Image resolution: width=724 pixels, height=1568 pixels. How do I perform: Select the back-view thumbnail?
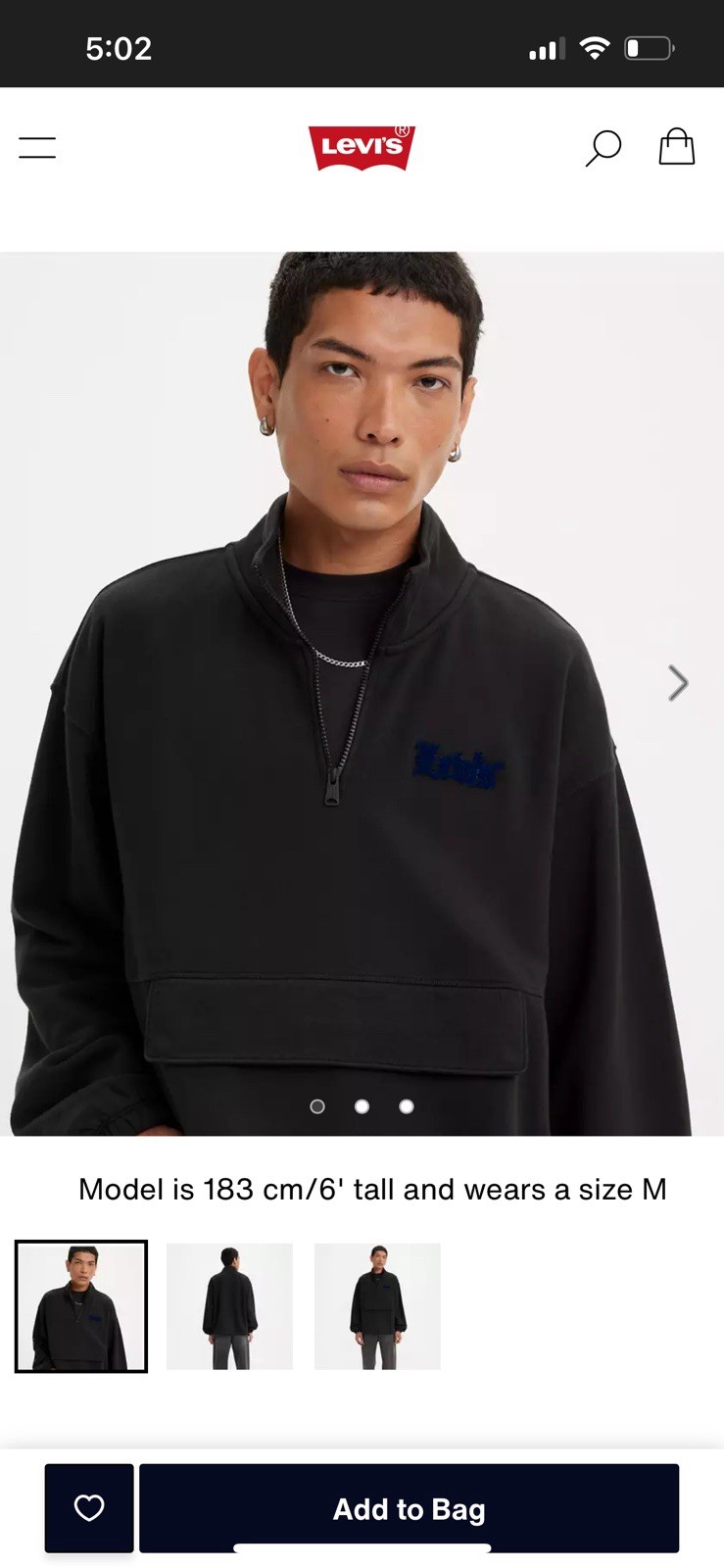coord(229,1306)
